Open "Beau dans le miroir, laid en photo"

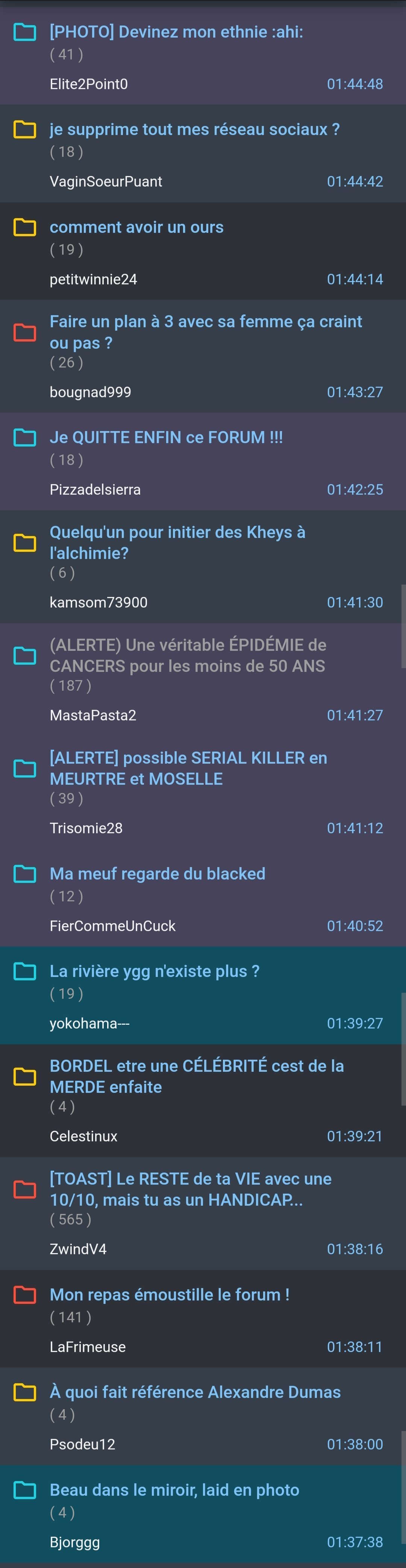coord(175,1489)
